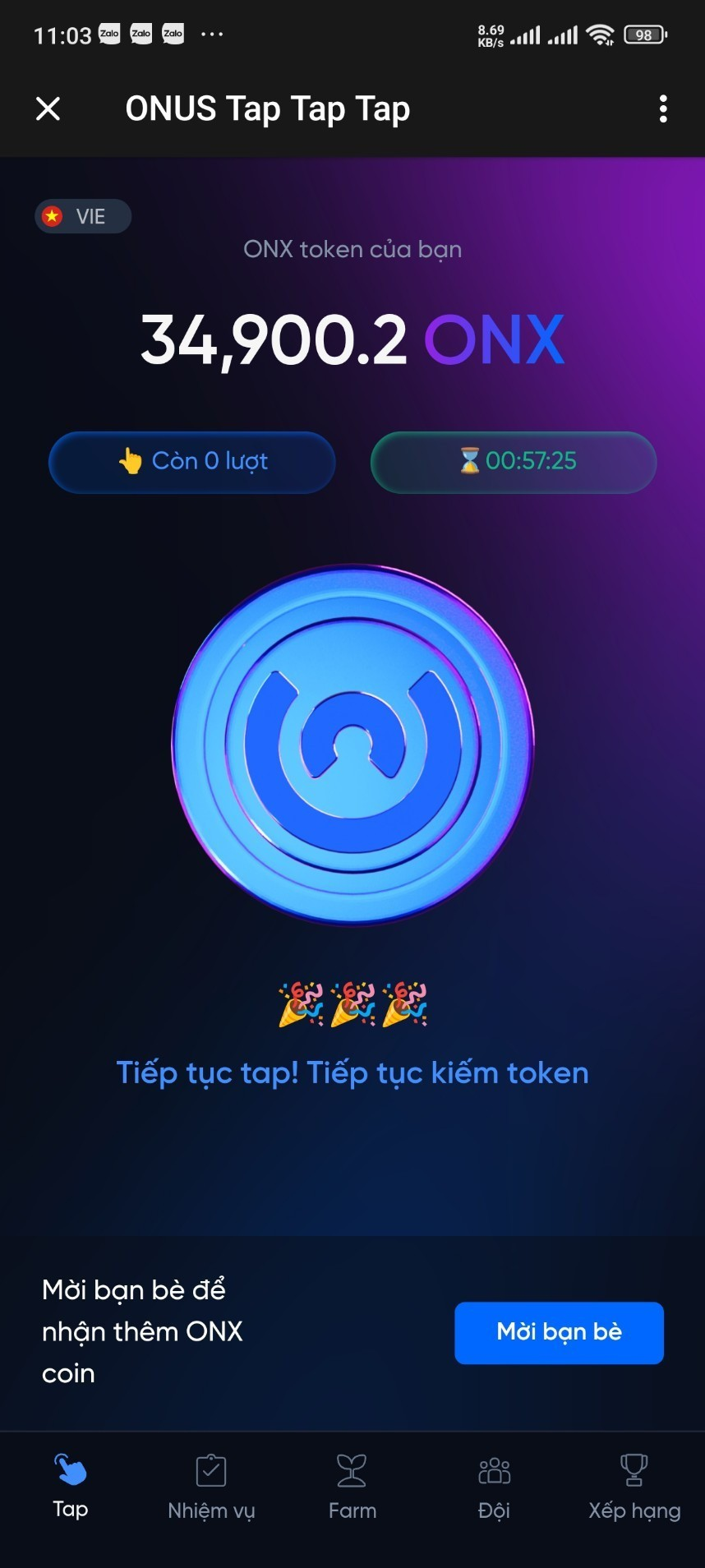Screen dimensions: 705x1568
Task: View the Xếp hạng leaderboard tab
Action: click(x=634, y=1487)
